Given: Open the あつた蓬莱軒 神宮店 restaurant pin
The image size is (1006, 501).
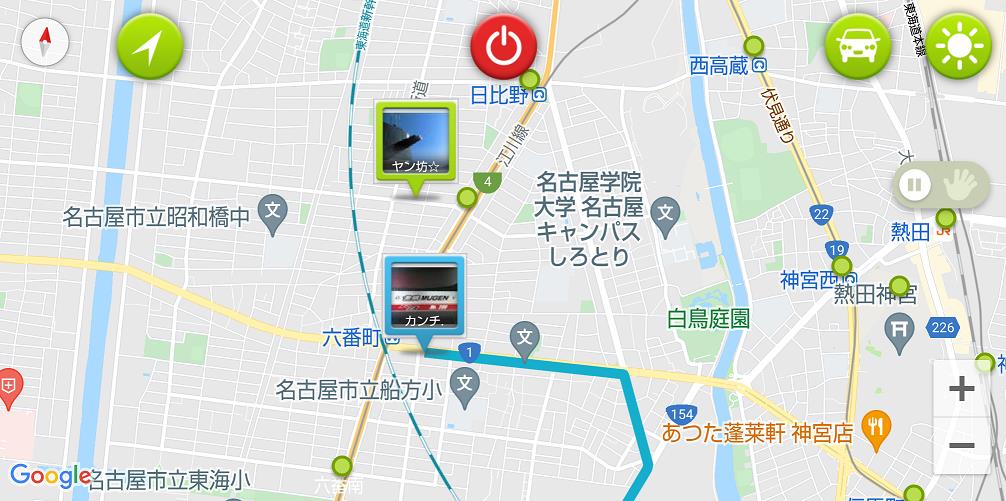Looking at the screenshot, I should click(x=877, y=424).
